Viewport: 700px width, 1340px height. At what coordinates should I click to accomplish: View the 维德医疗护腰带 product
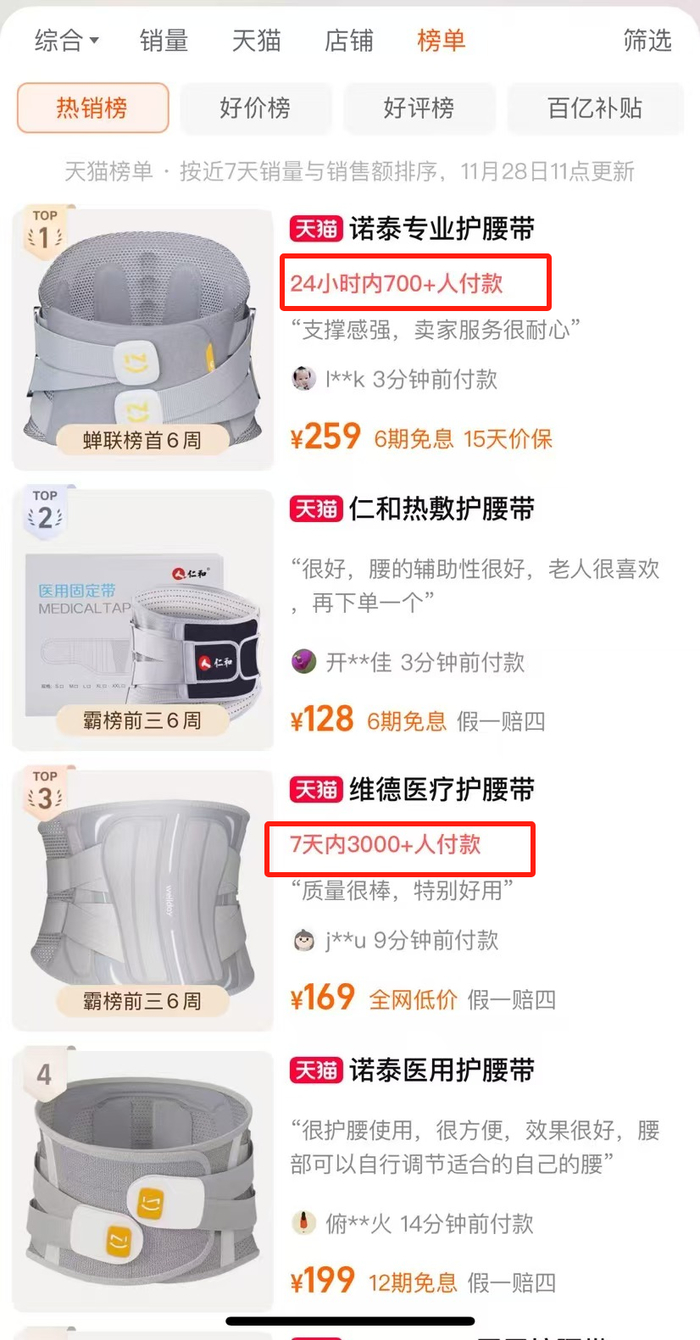442,790
